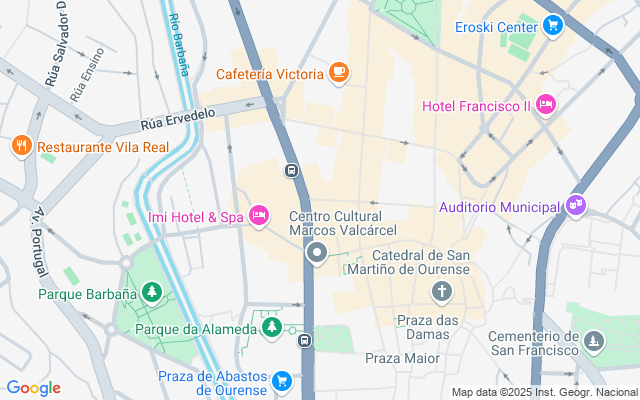This screenshot has width=640, height=400.
Task: Select the bus stop above Imi Hotel & Spa
Action: 291,170
